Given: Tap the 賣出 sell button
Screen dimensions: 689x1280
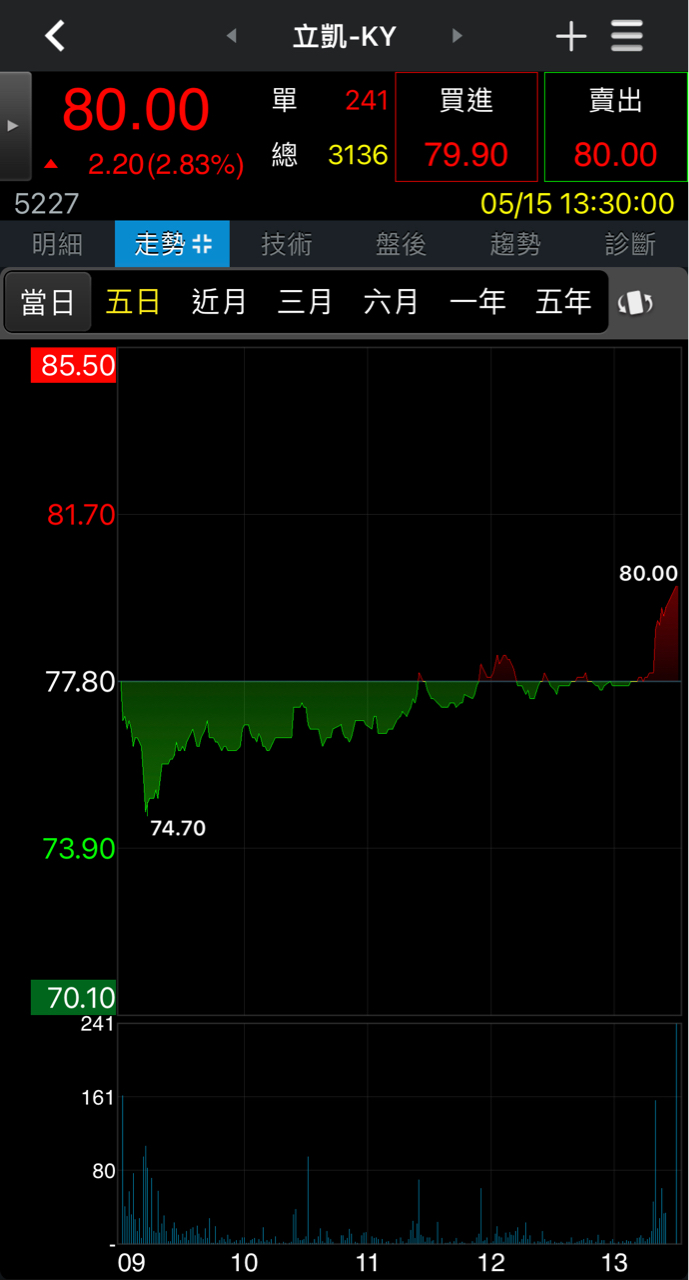Looking at the screenshot, I should [615, 127].
